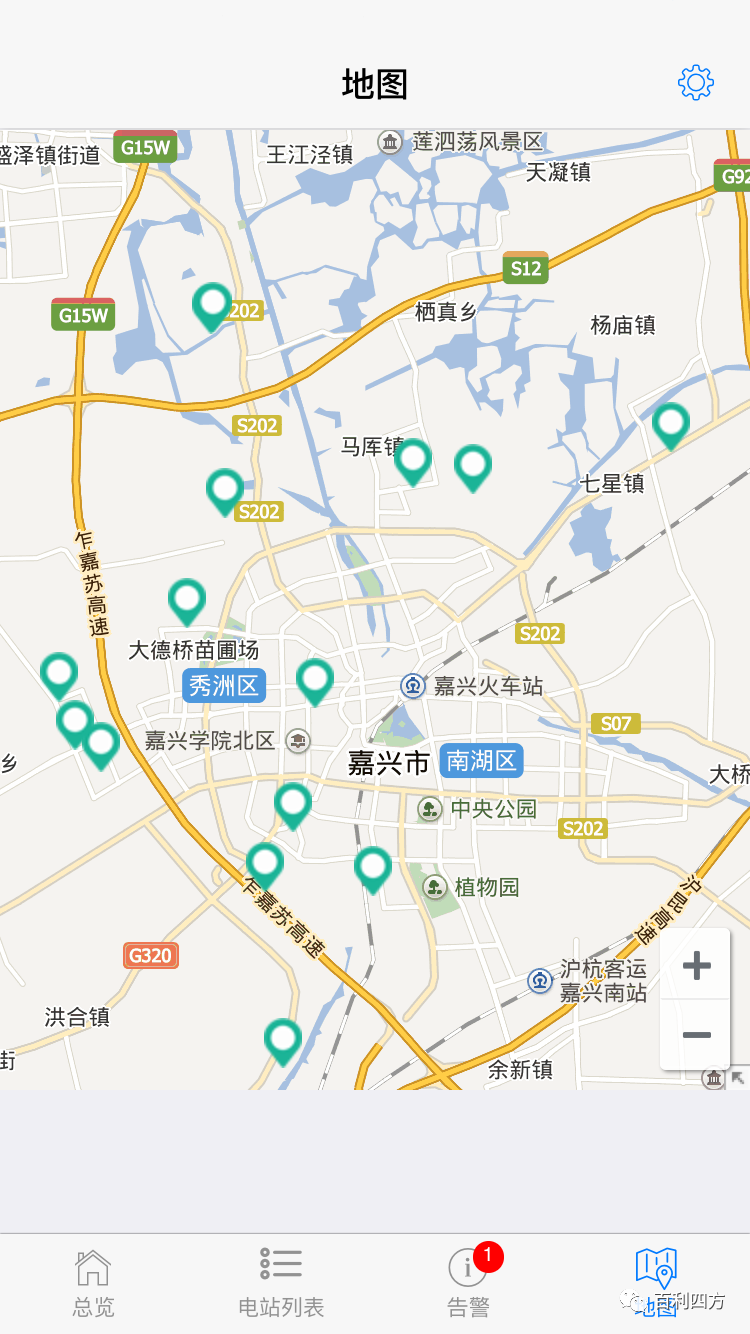Select the station pin next to 秀洲区

tap(315, 680)
